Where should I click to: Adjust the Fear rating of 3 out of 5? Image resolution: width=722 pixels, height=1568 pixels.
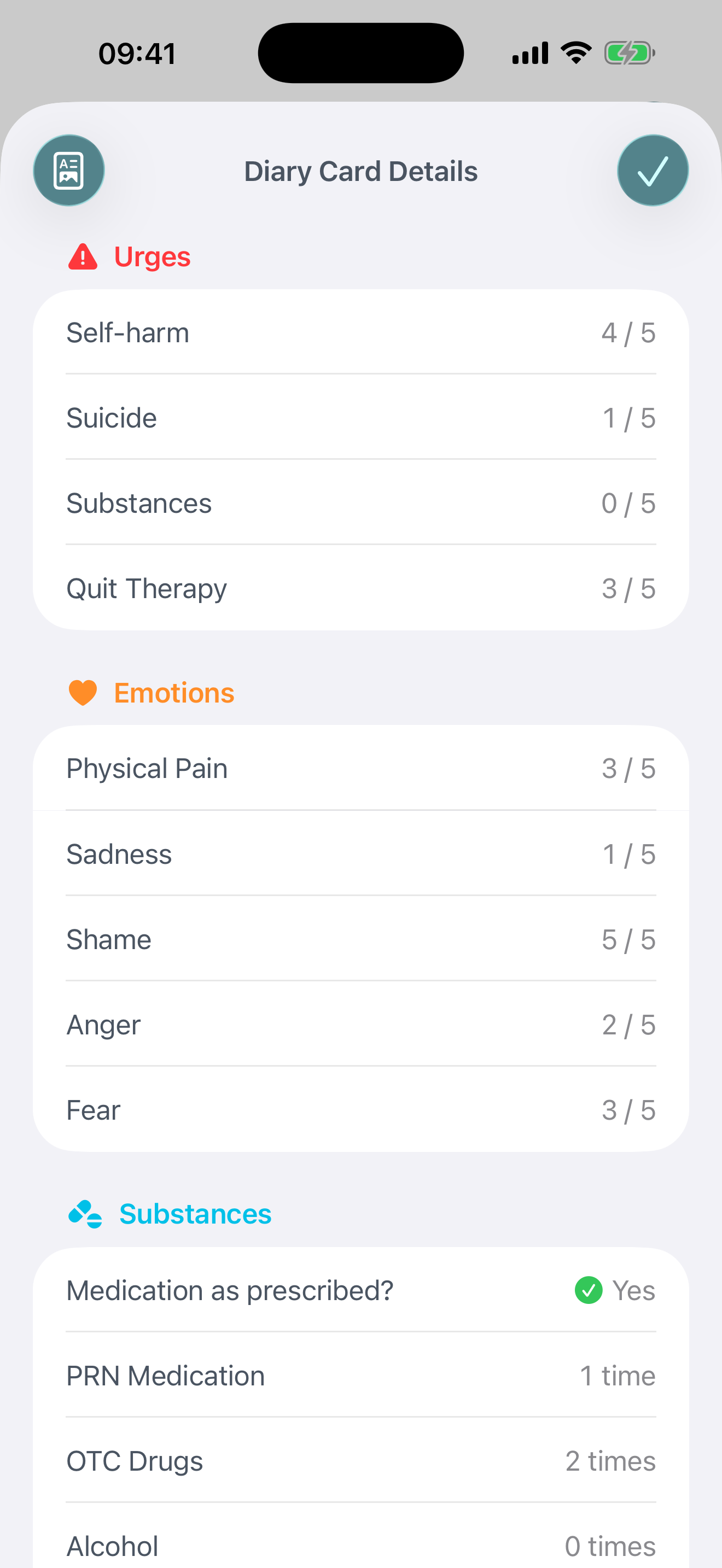point(628,1110)
